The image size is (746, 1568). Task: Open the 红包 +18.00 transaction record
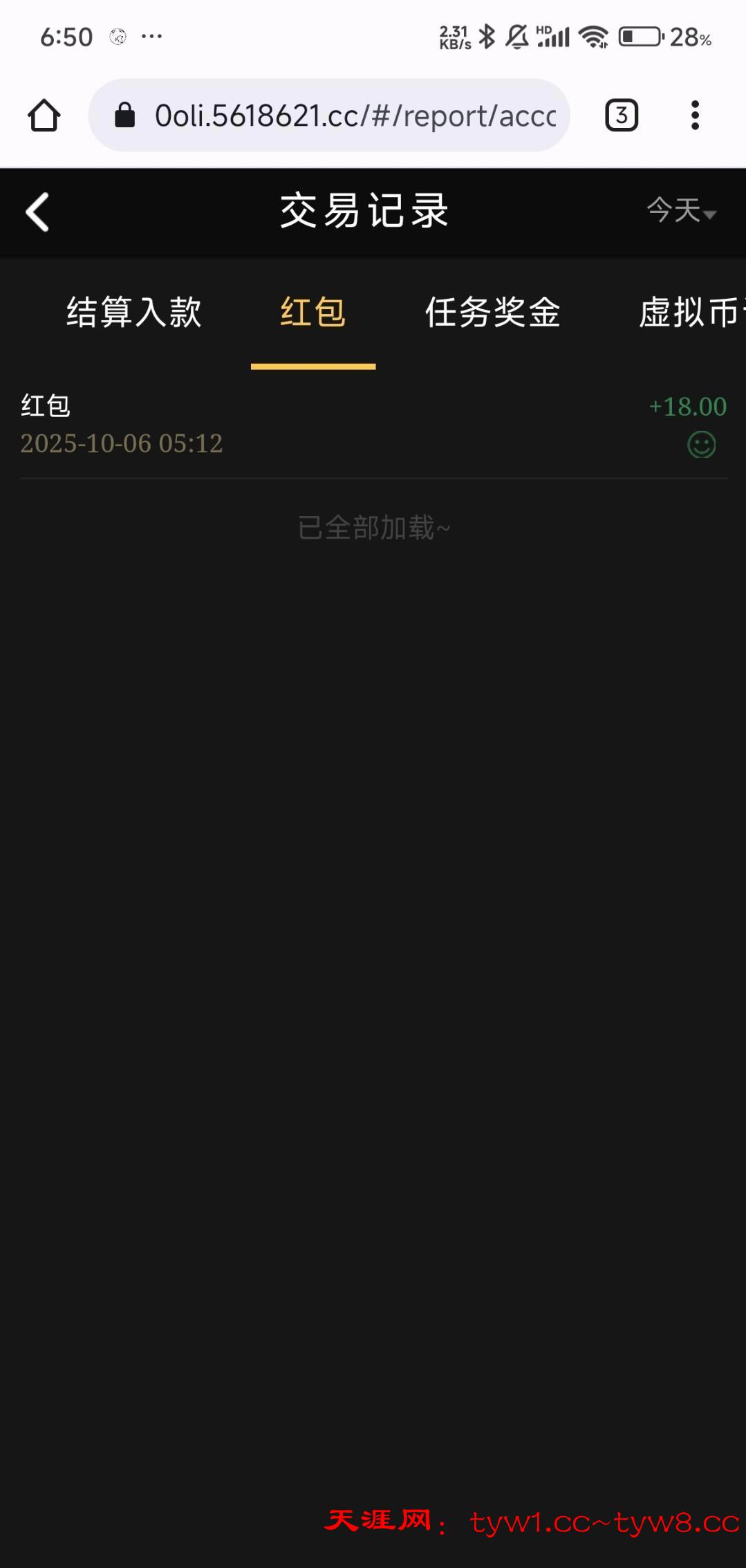point(373,424)
